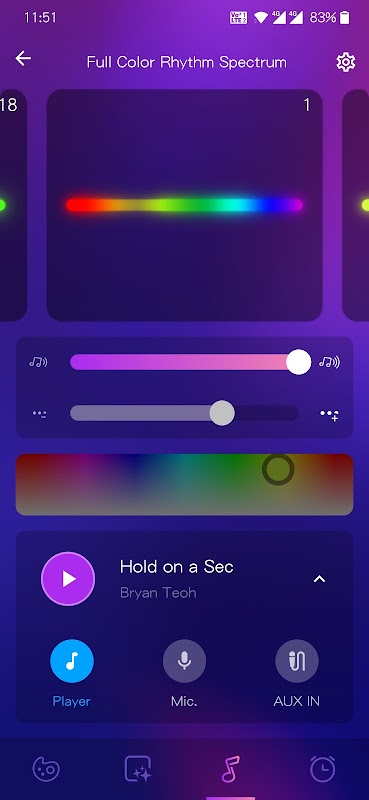The width and height of the screenshot is (369, 800).
Task: Tap the gray dots slider track
Action: coord(184,413)
